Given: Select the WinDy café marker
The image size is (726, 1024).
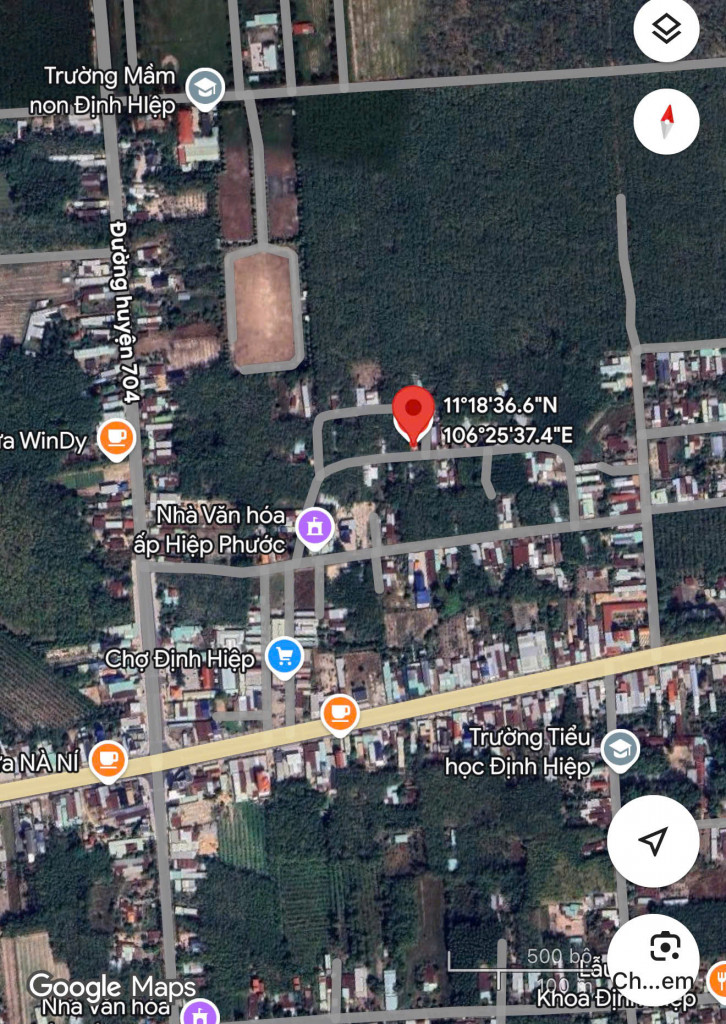Looking at the screenshot, I should 117,438.
